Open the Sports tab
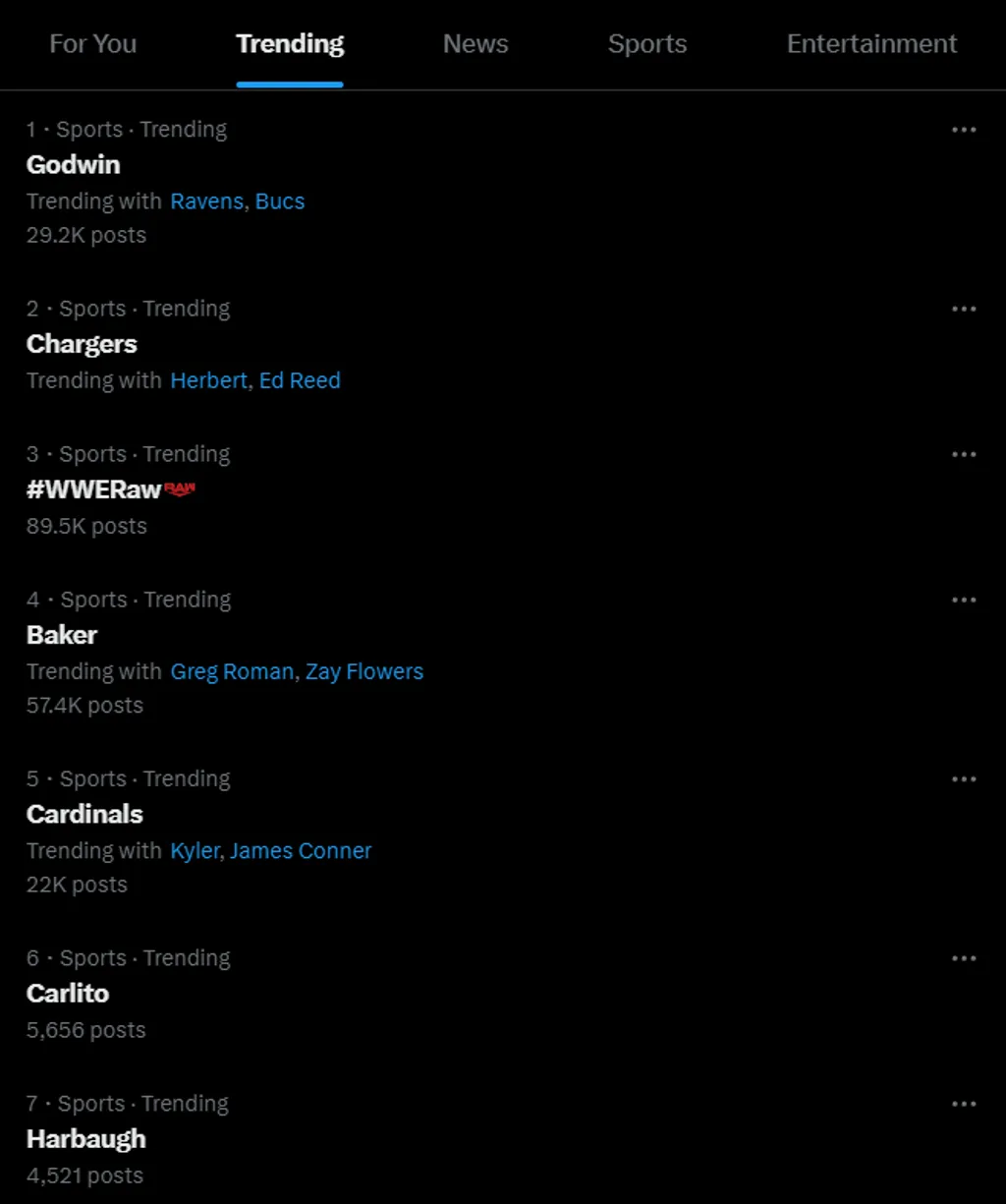 tap(646, 44)
